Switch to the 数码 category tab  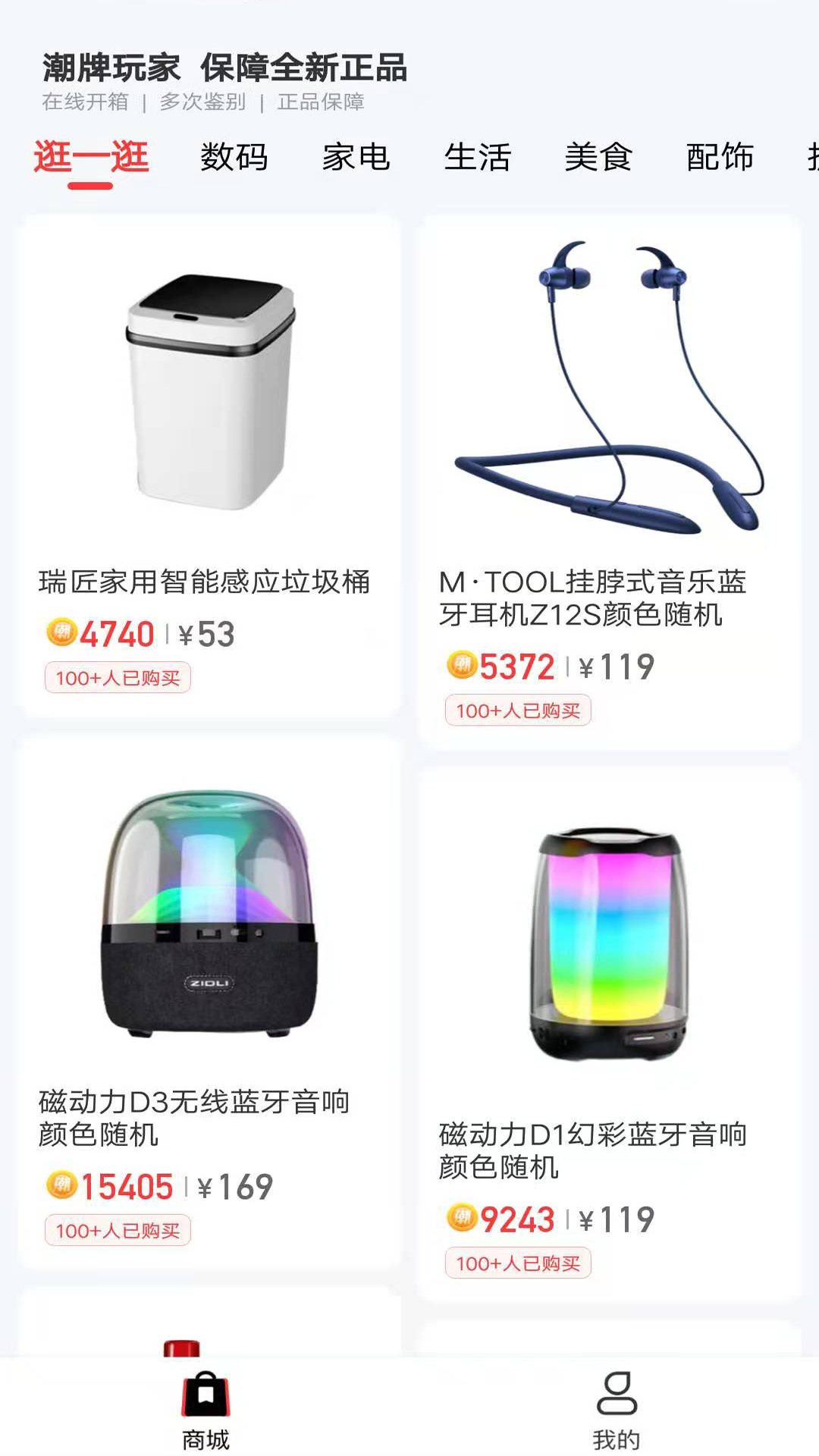[x=234, y=158]
